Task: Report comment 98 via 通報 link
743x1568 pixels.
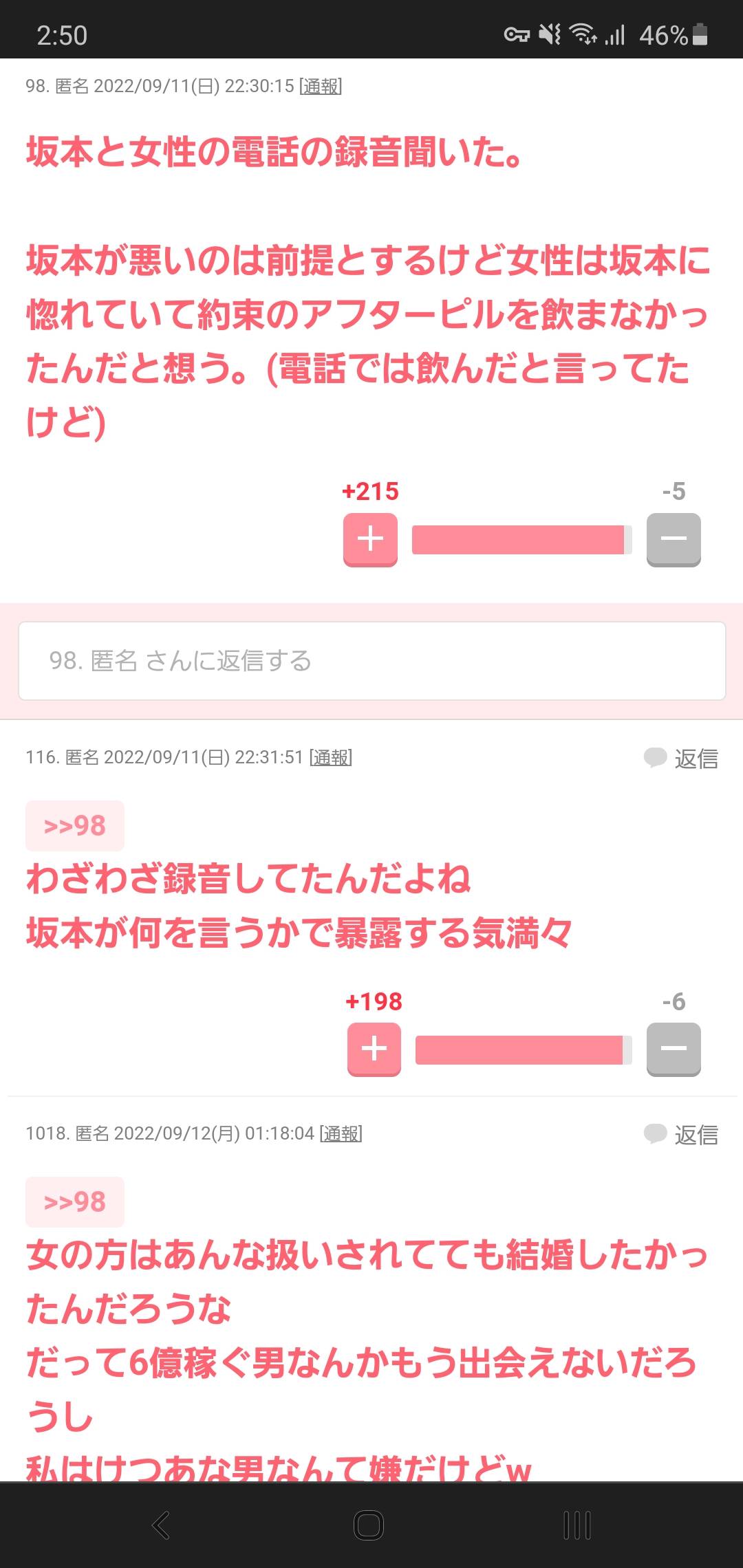Action: pos(321,86)
